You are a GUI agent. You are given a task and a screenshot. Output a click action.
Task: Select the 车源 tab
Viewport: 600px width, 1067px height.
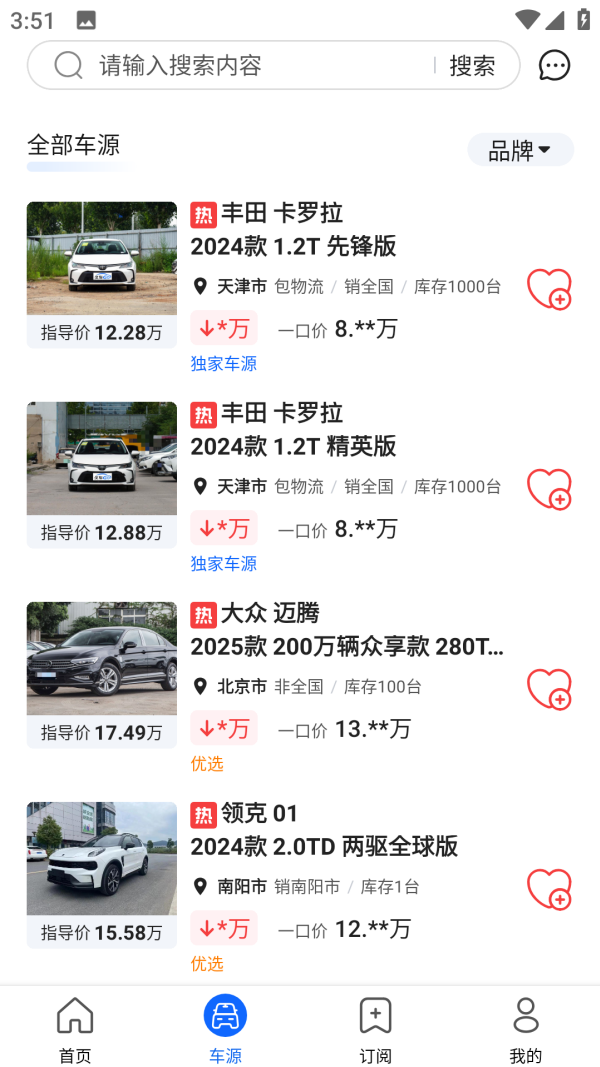click(x=225, y=1029)
